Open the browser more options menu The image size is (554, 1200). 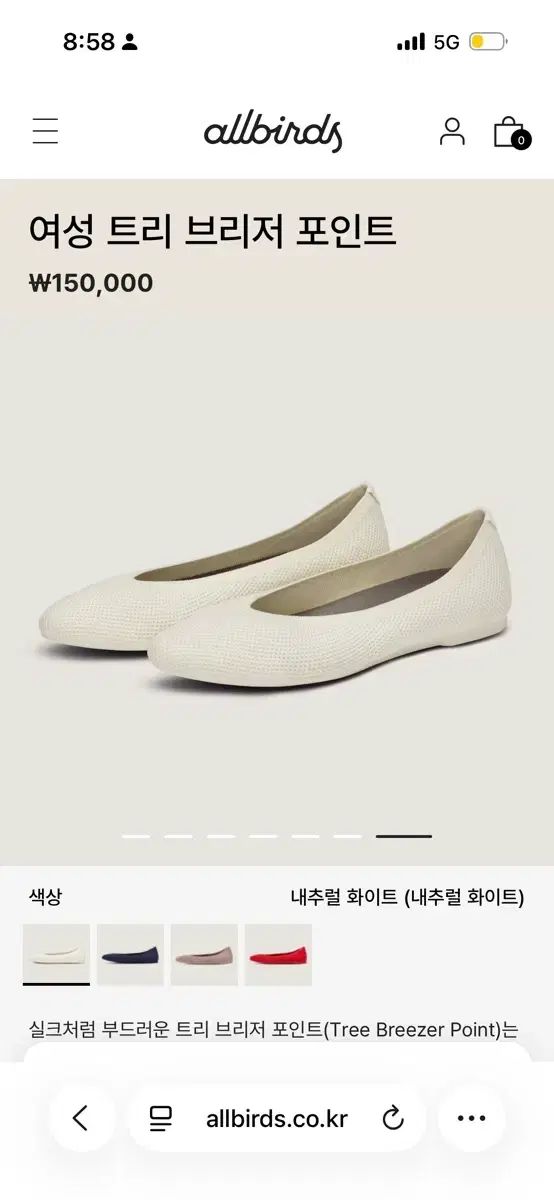(471, 1118)
